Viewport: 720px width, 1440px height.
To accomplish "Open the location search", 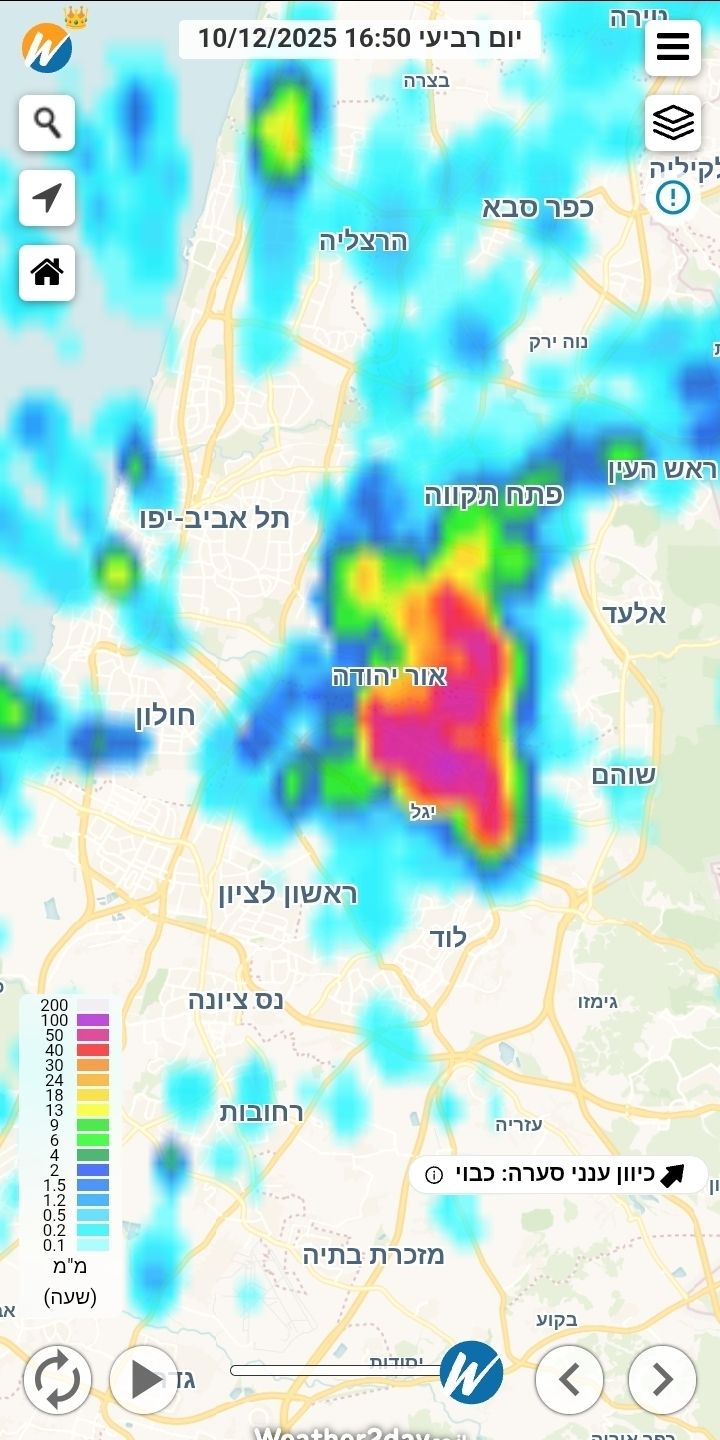I will point(47,123).
